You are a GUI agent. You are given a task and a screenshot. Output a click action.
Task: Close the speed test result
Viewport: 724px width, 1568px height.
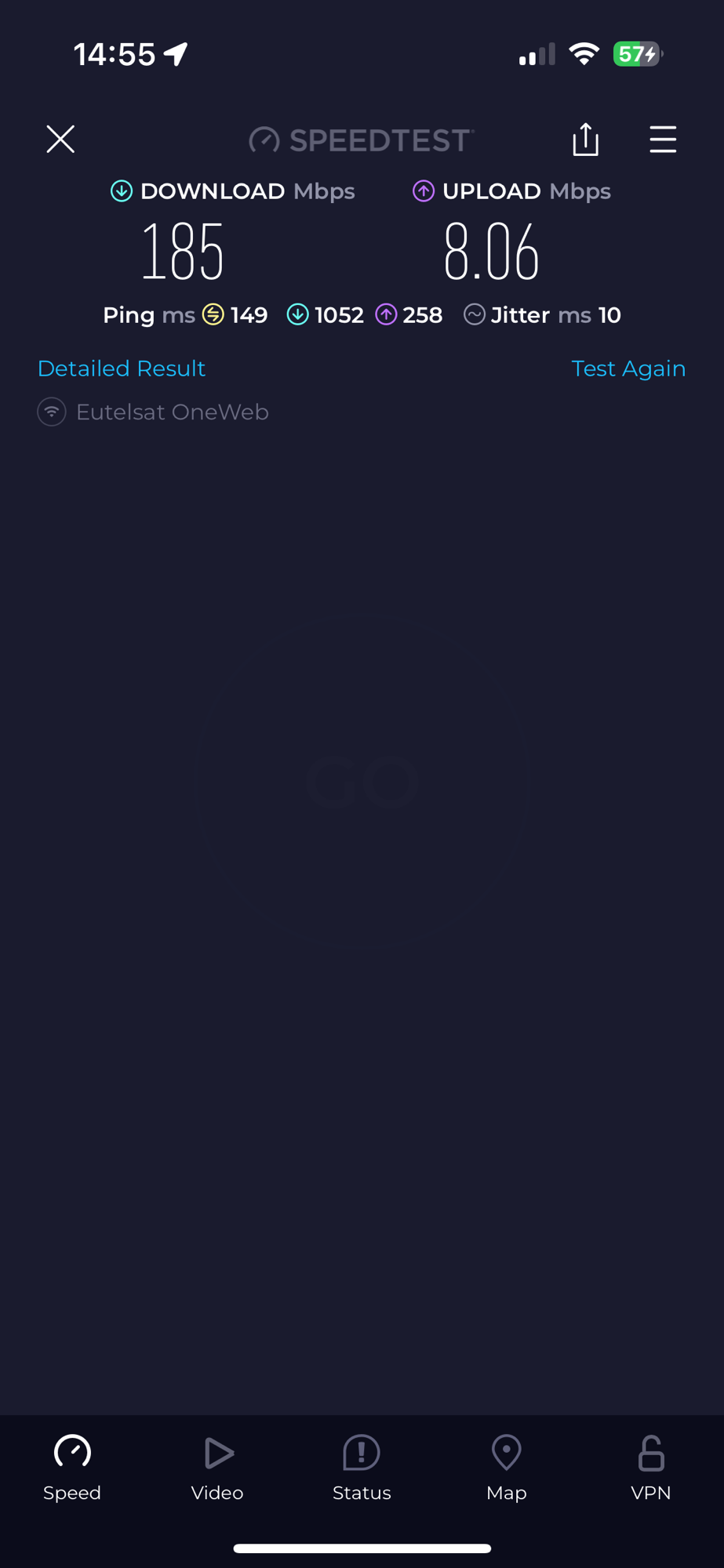coord(60,140)
